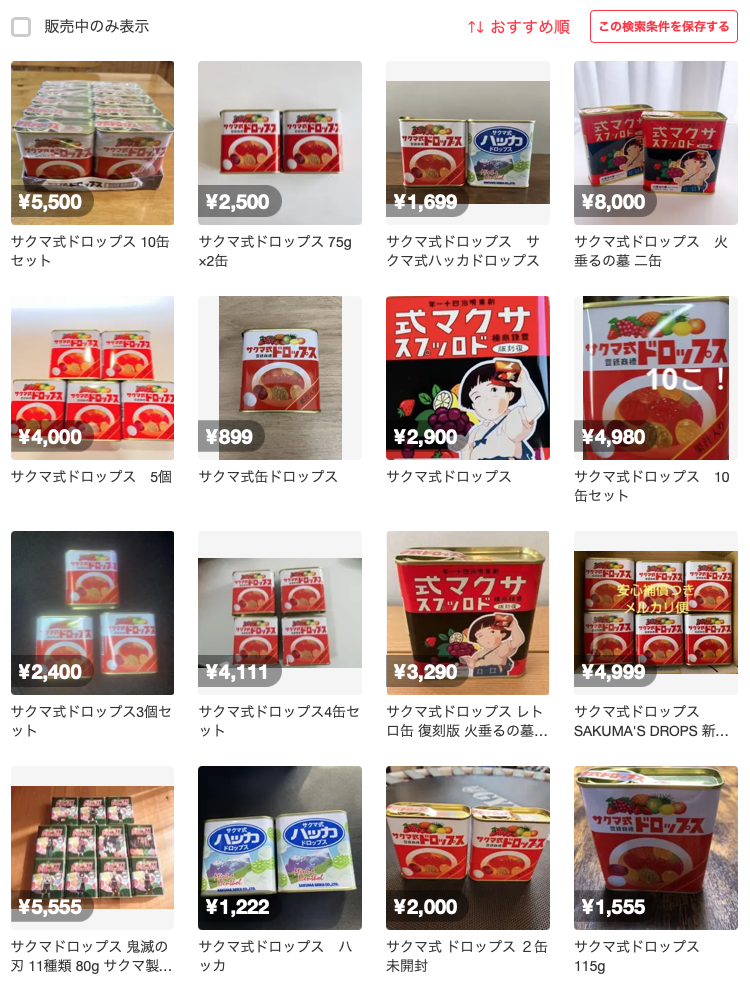
Task: Select the 火垂るの墓 二缶 item for ¥8,000
Action: tap(656, 143)
